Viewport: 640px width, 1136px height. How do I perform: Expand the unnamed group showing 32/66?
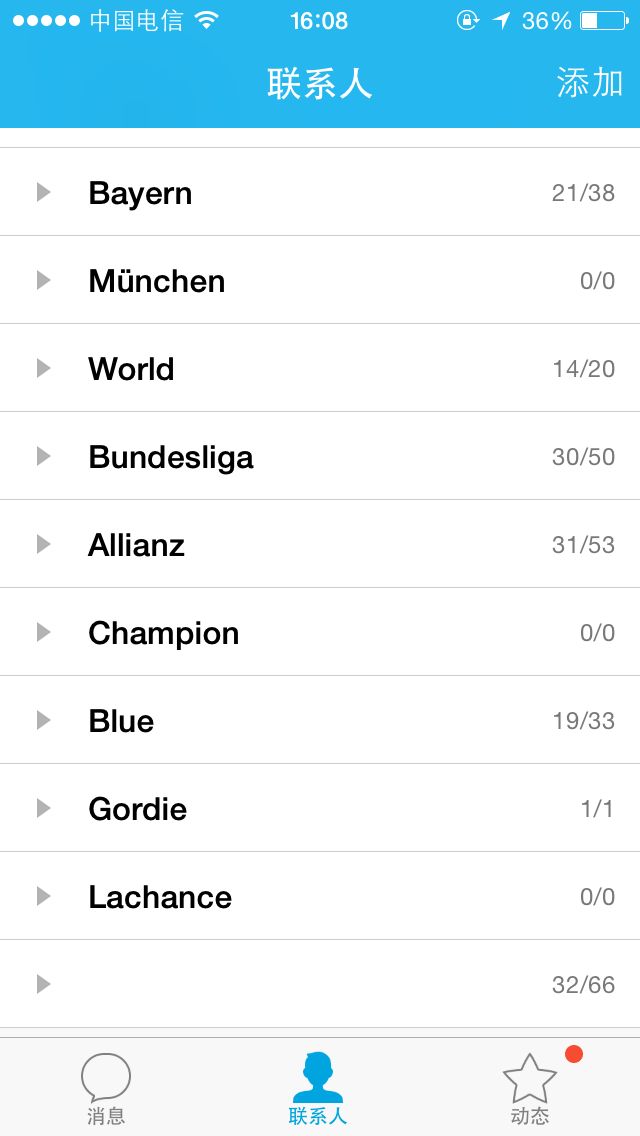click(320, 985)
